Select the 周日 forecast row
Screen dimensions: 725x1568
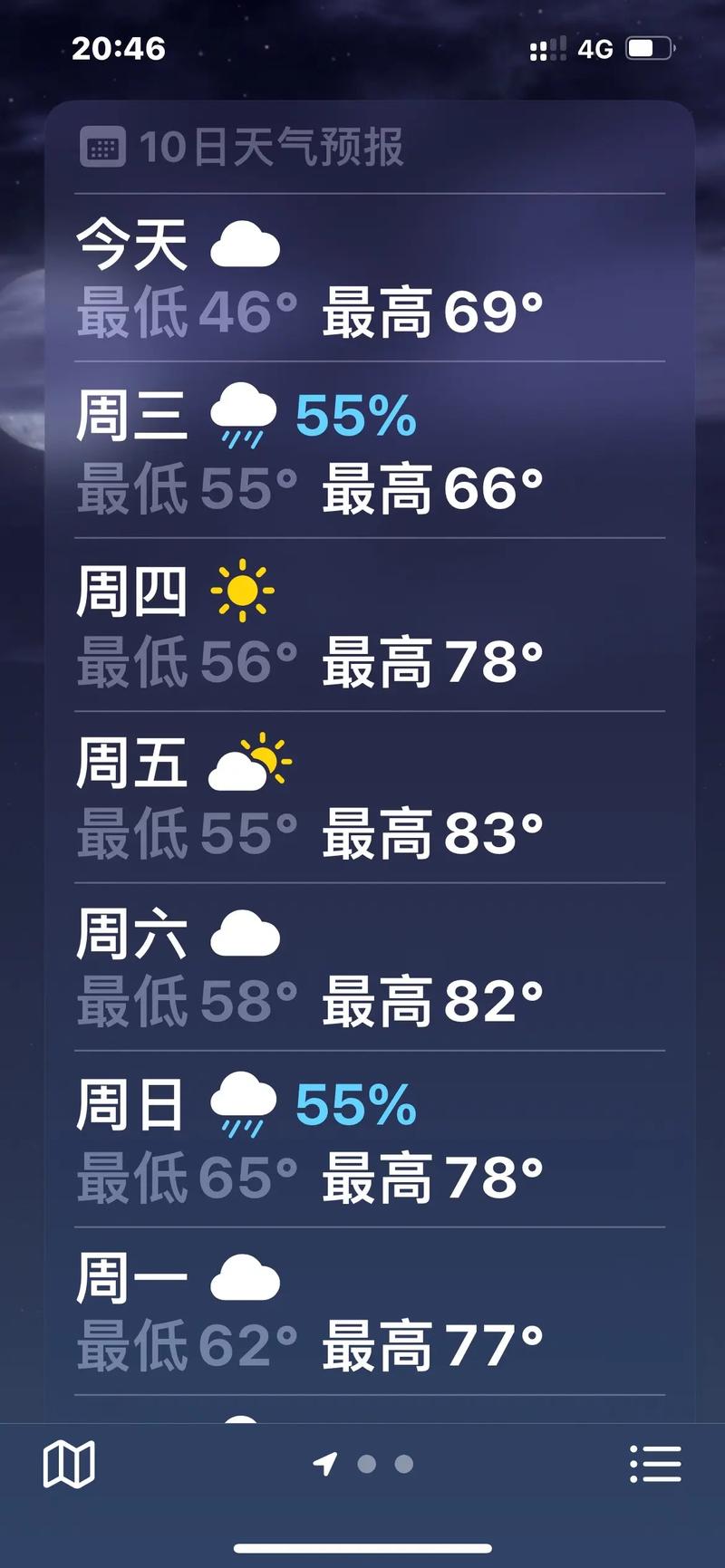click(x=362, y=1137)
